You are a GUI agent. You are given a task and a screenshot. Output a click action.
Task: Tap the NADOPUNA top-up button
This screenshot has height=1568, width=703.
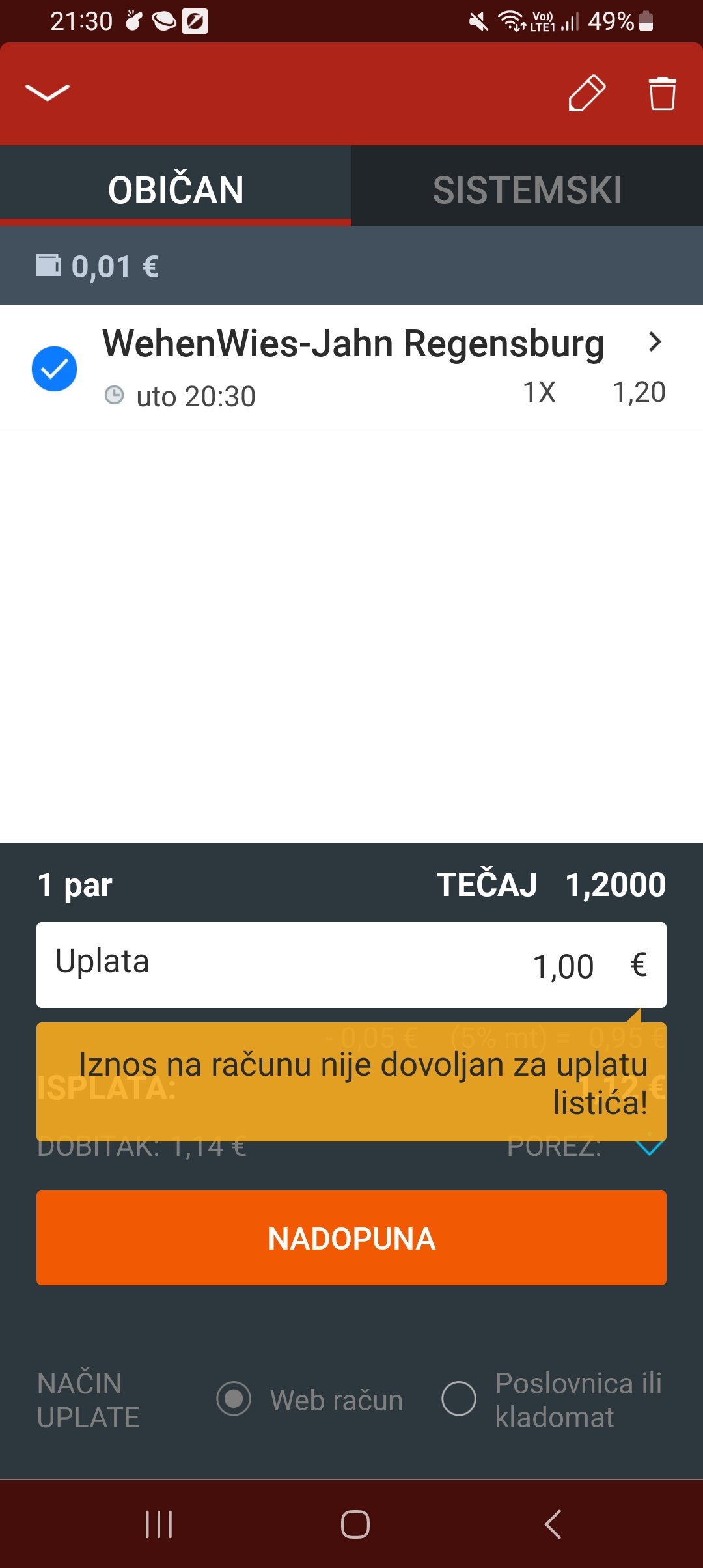(351, 1238)
